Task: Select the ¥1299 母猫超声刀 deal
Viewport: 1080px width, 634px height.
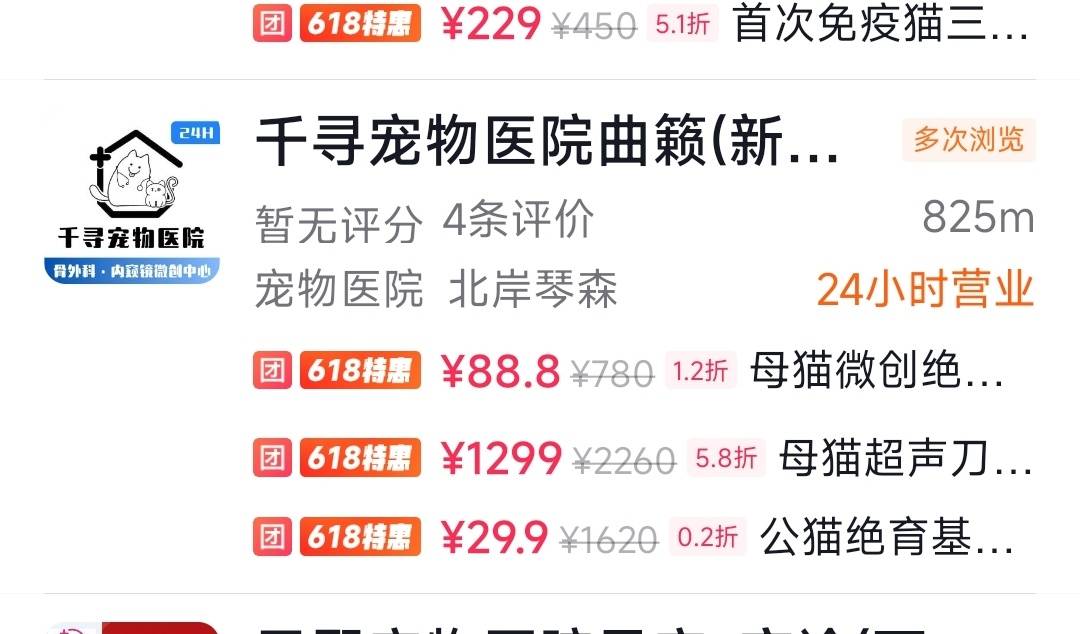Action: point(640,458)
